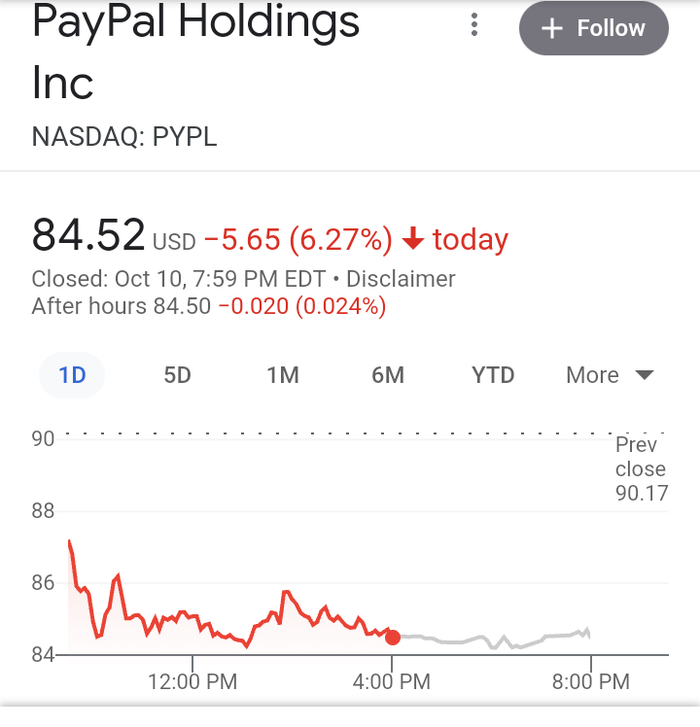This screenshot has width=700, height=727.
Task: Switch to the 1M chart range
Action: [x=283, y=375]
